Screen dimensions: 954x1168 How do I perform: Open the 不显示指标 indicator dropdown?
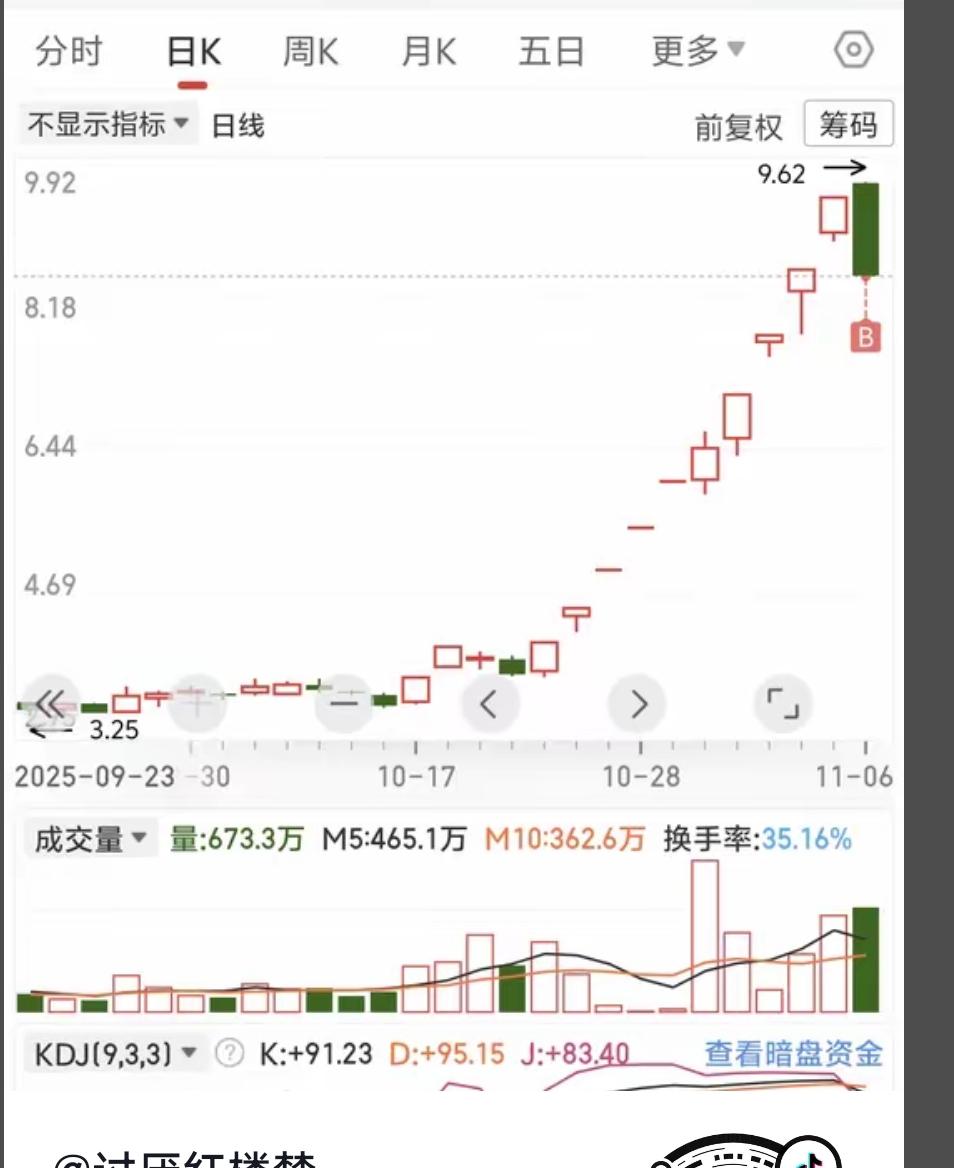point(106,124)
